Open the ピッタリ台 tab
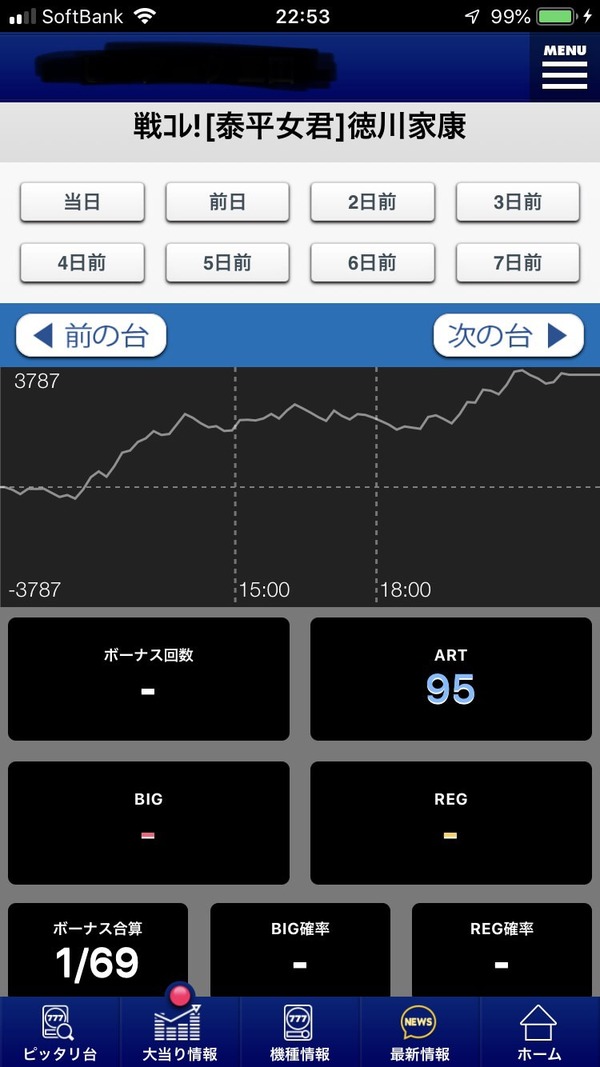Viewport: 600px width, 1067px height. tap(60, 1032)
